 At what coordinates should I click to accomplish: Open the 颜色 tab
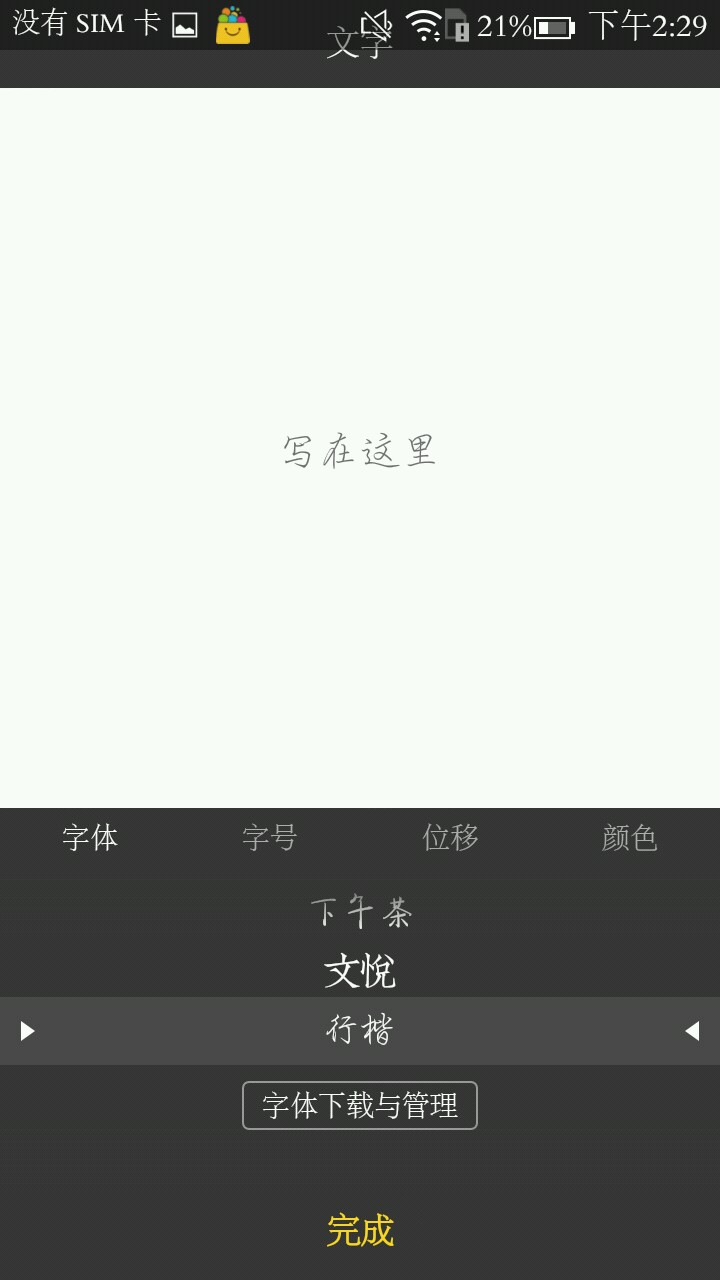tap(629, 837)
